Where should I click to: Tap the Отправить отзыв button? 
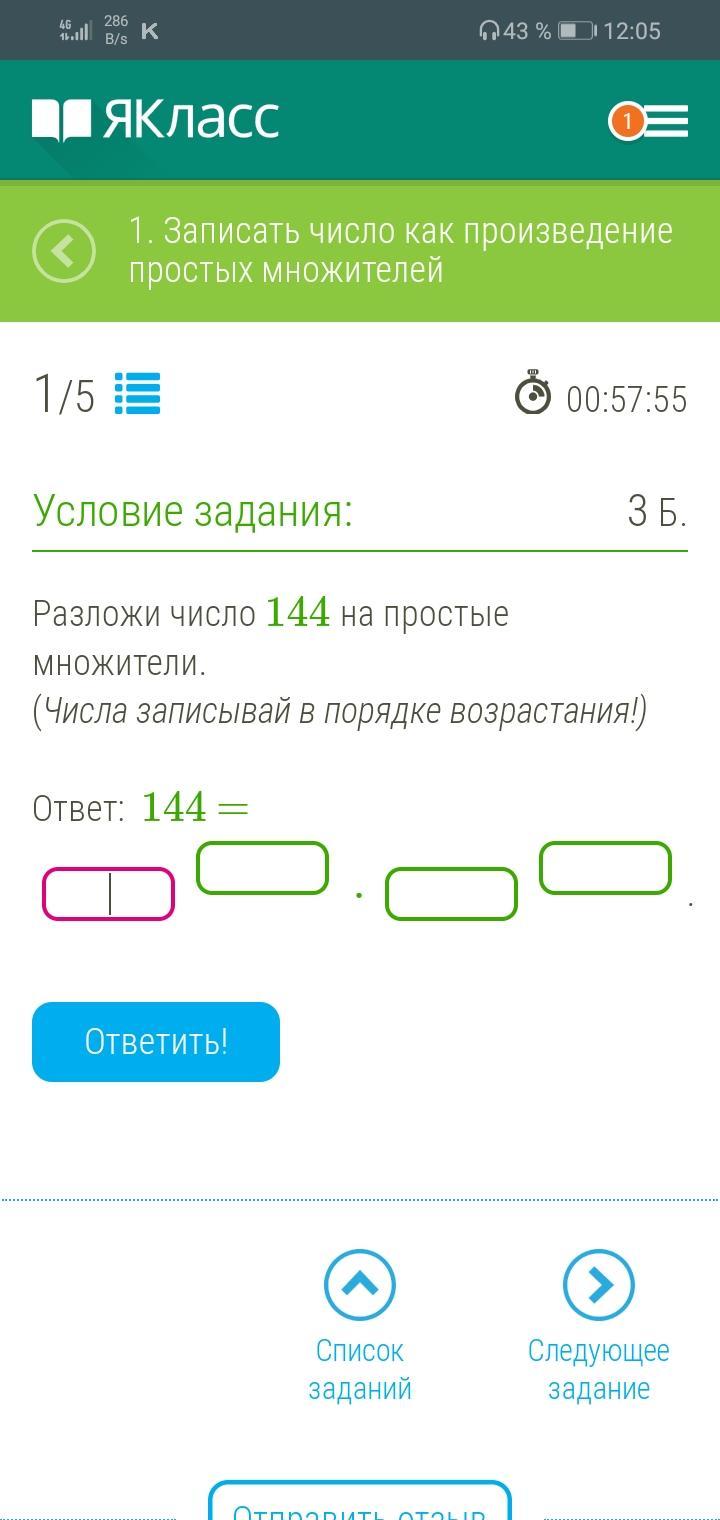click(x=360, y=1505)
